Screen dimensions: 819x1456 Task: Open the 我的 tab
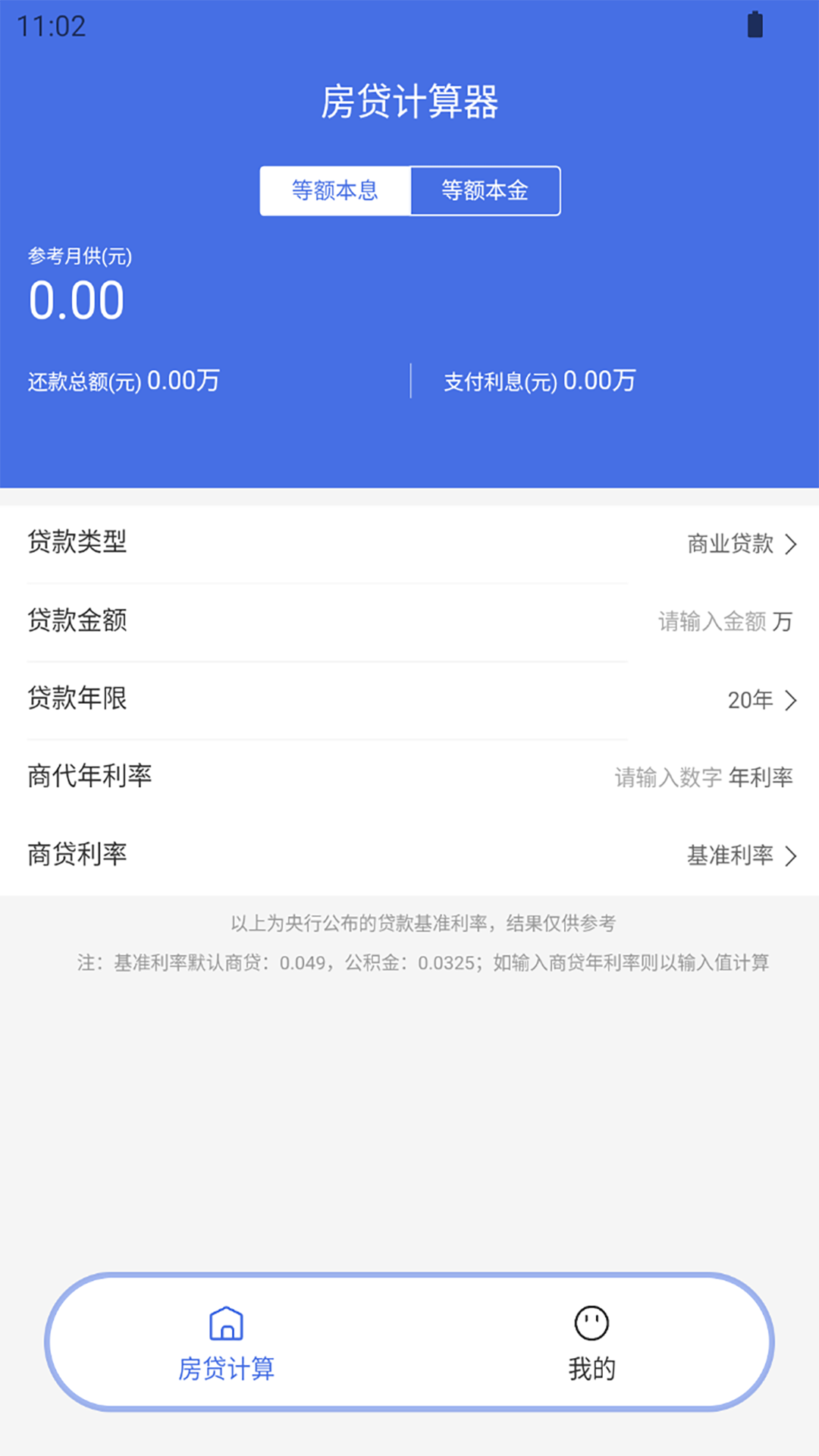[591, 1343]
